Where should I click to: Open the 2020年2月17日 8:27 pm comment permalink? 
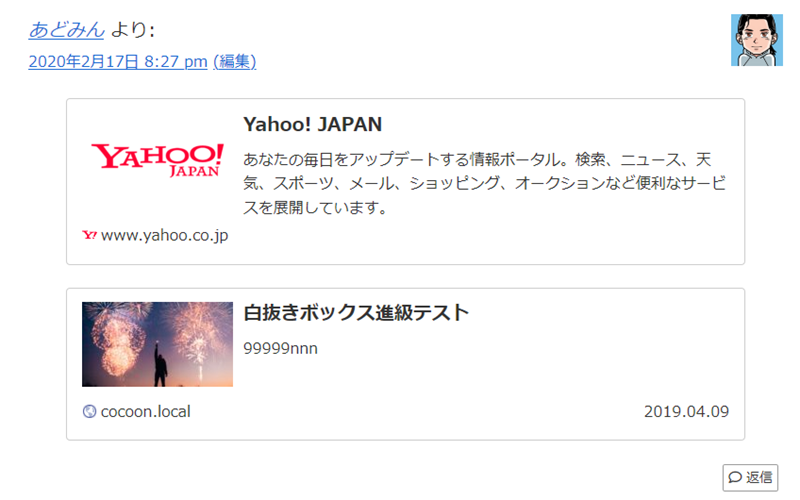(118, 62)
